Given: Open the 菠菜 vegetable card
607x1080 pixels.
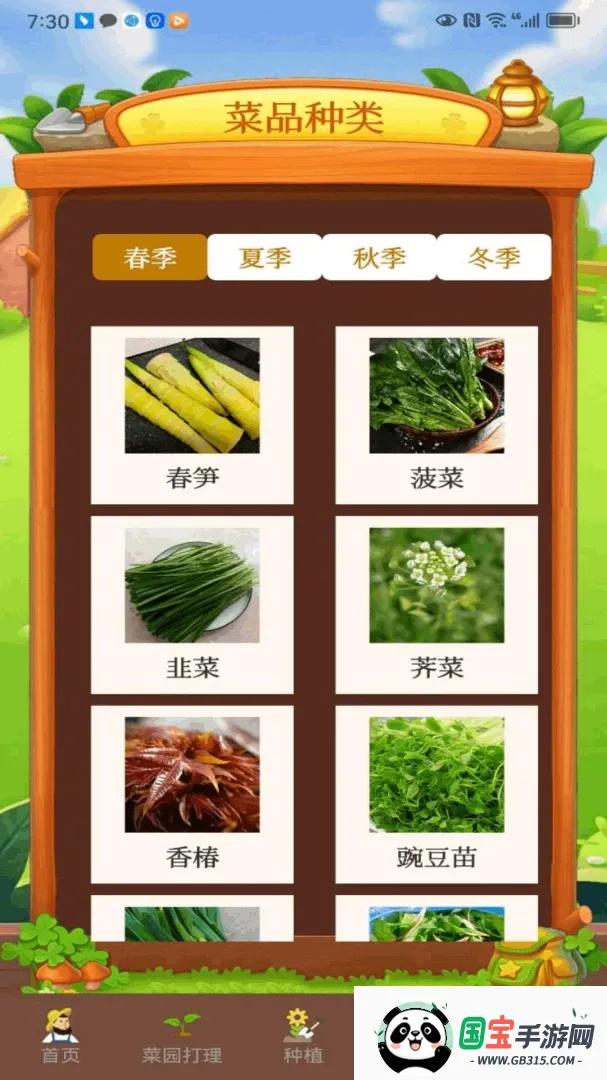Looking at the screenshot, I should pyautogui.click(x=437, y=415).
